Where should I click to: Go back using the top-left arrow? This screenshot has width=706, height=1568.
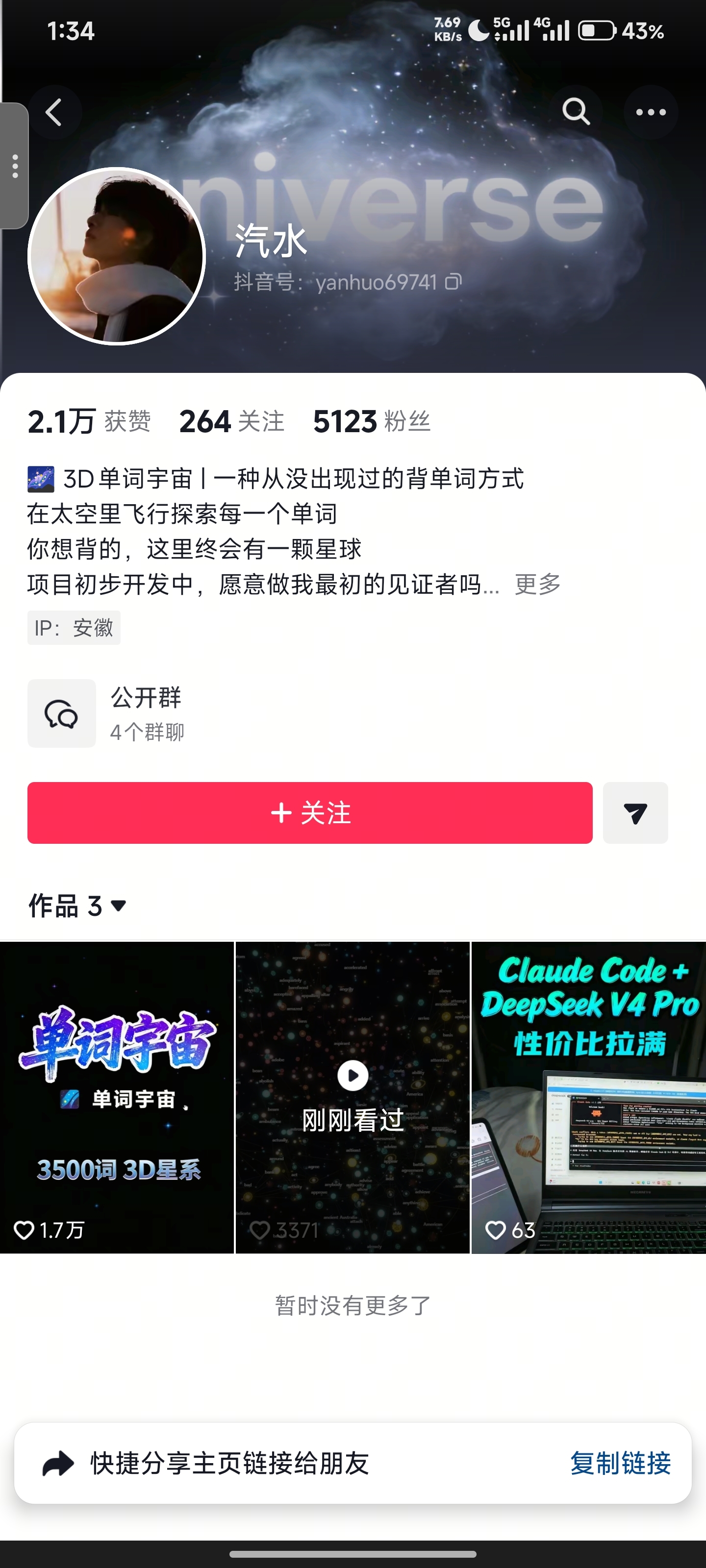coord(54,112)
